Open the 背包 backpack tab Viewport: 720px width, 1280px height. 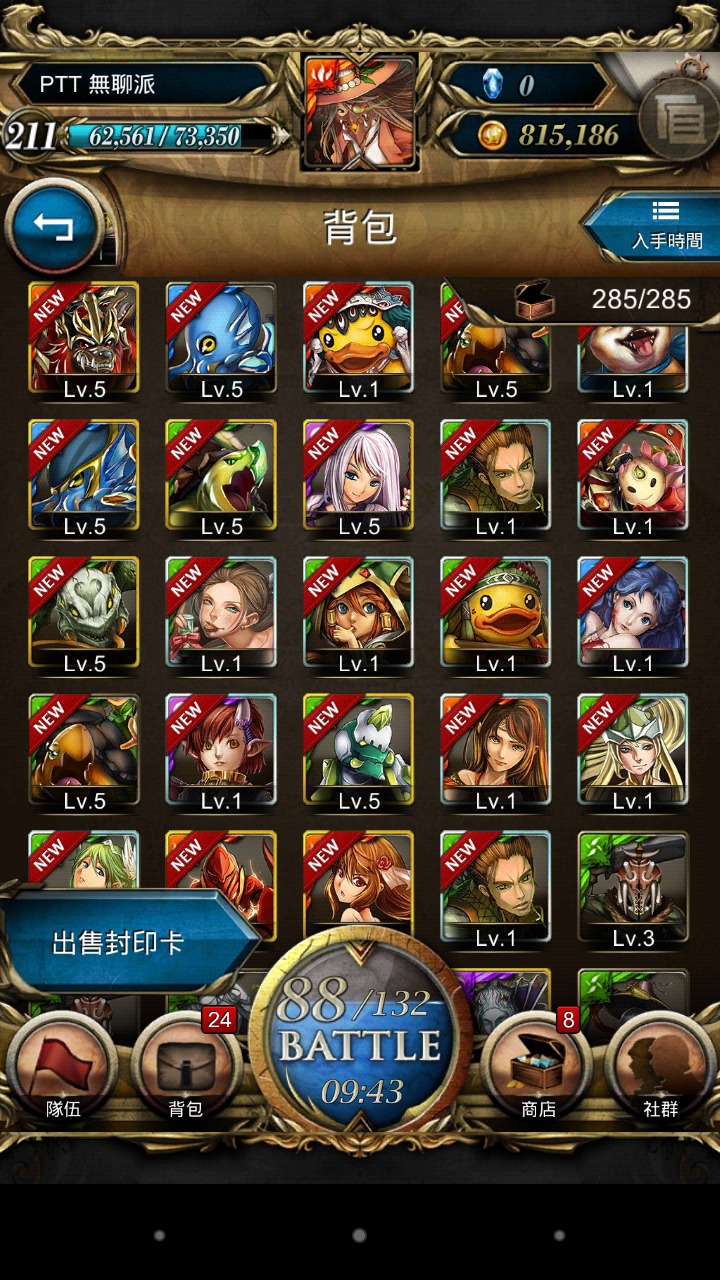[186, 1071]
